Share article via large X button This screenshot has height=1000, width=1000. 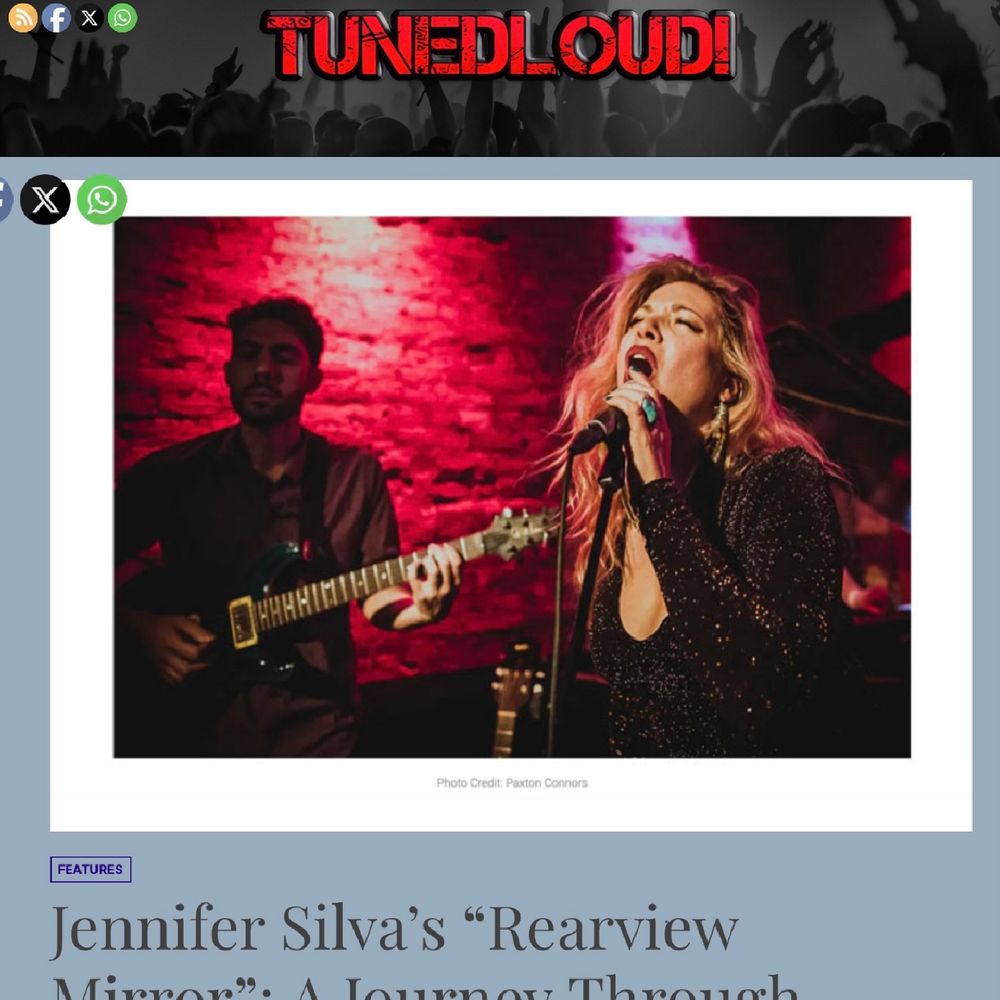(x=45, y=200)
